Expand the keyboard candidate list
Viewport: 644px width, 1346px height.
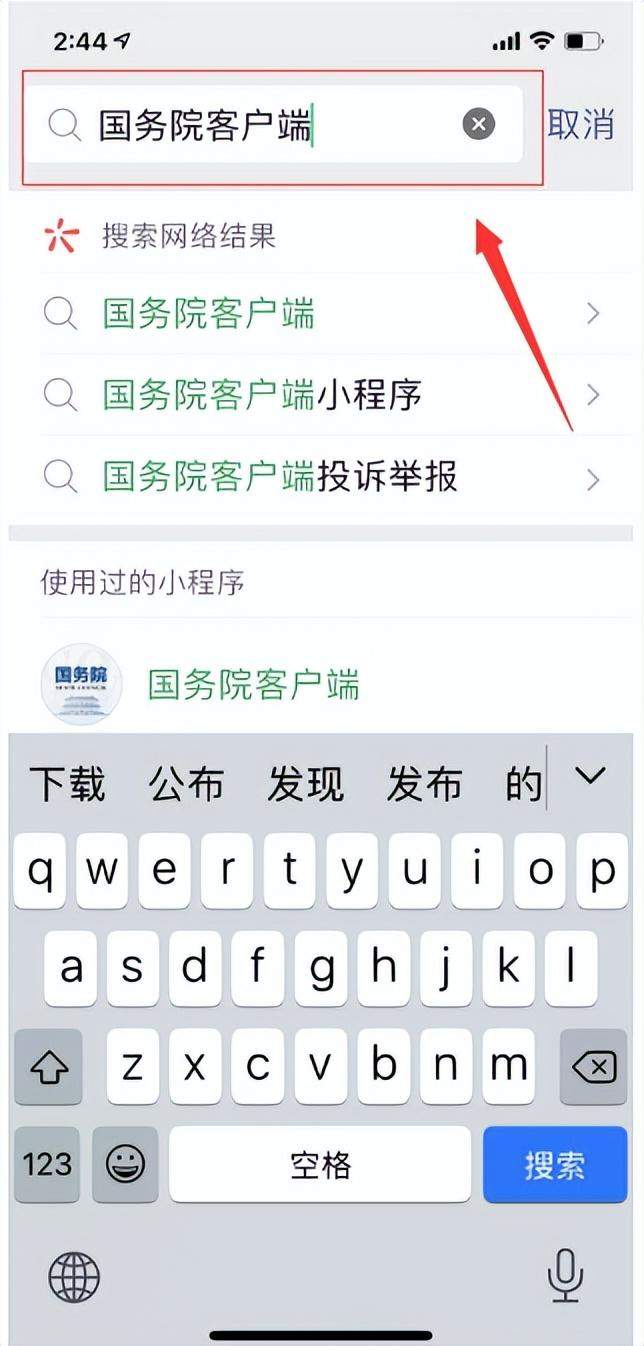click(x=592, y=776)
